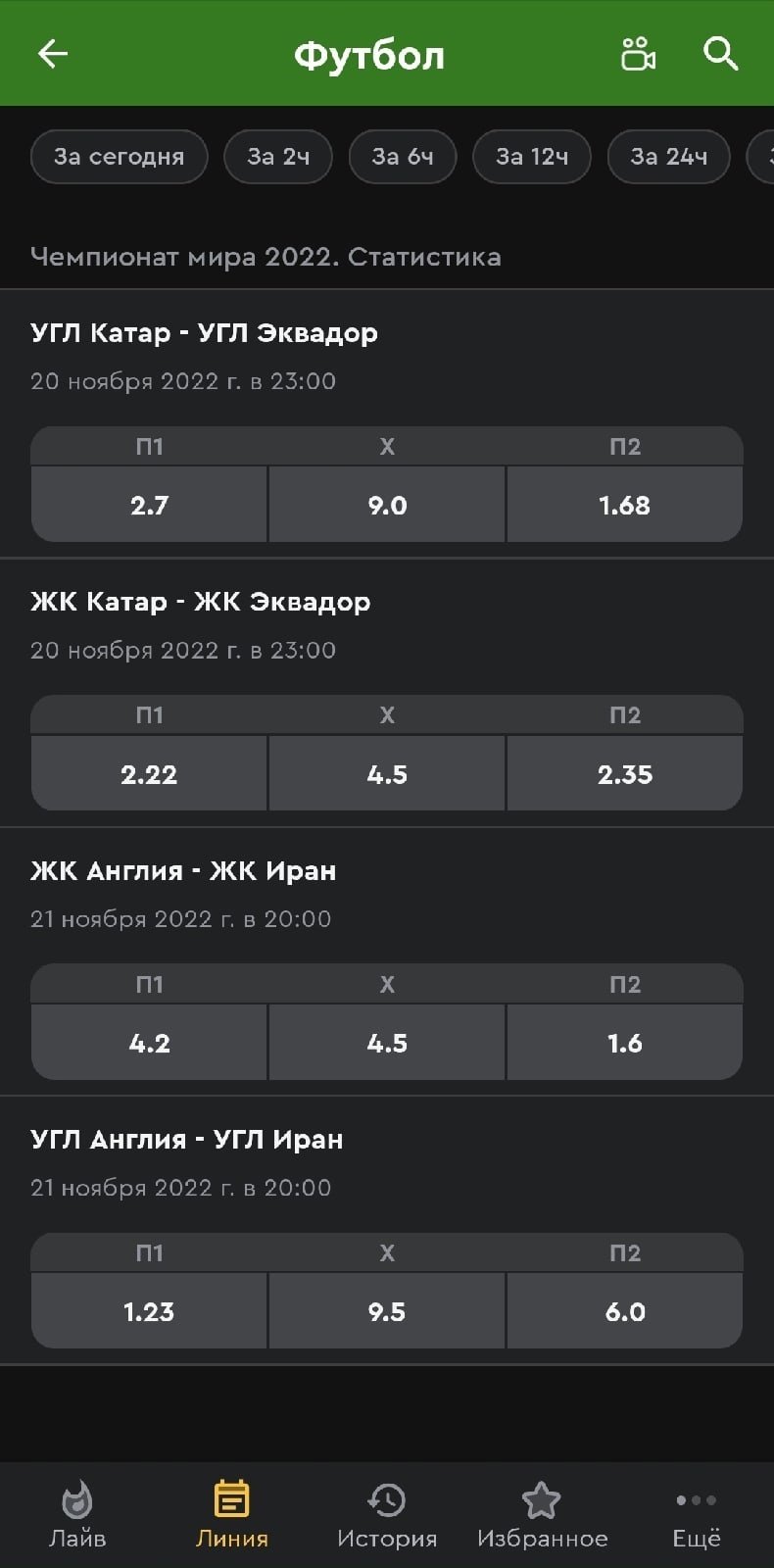This screenshot has height=1568, width=774.
Task: Open ЖК Катар - ЖК Эквадор match
Action: 200,602
